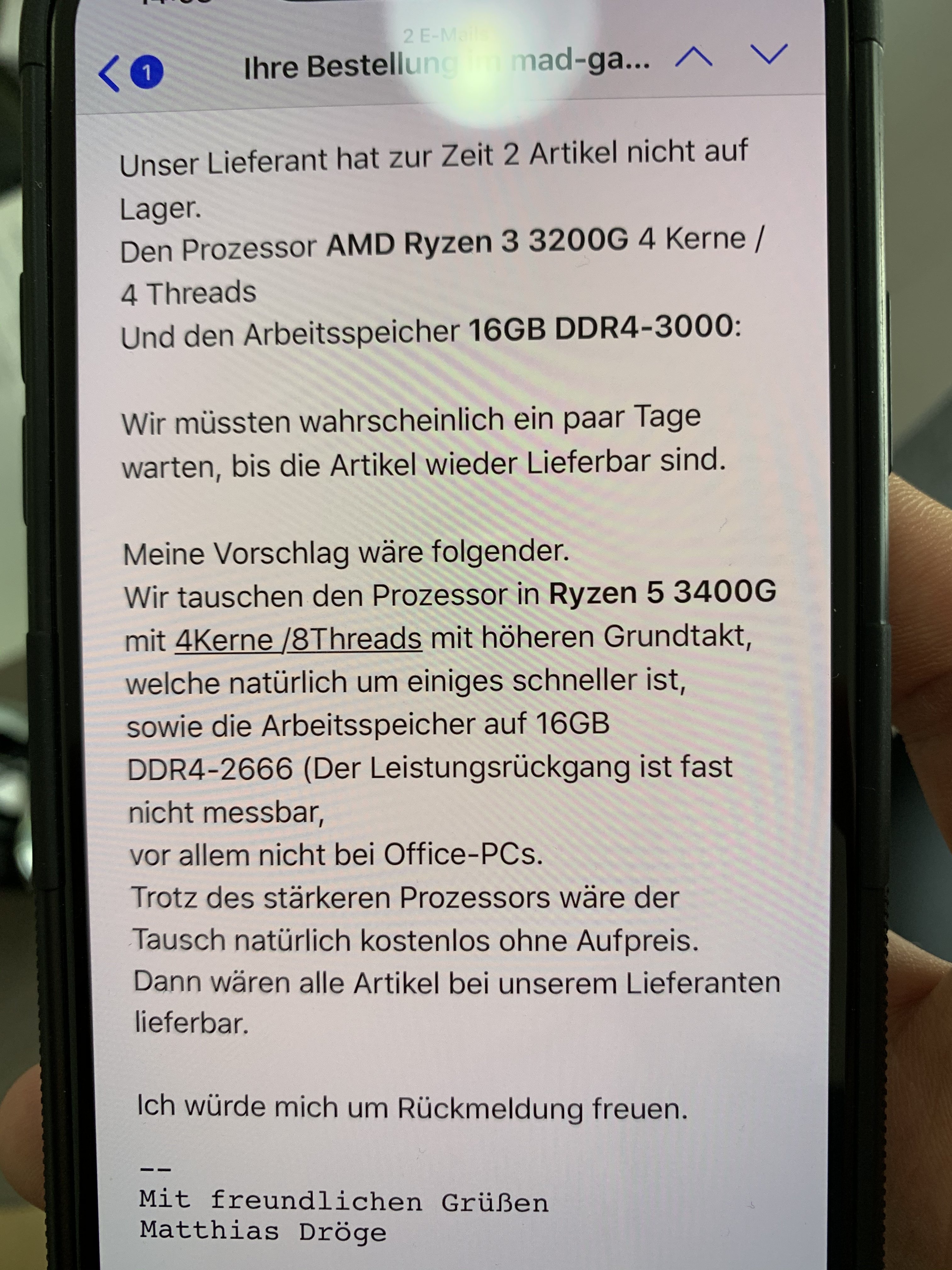Image resolution: width=952 pixels, height=1270 pixels.
Task: Jump to the previous email with up arrow
Action: pyautogui.click(x=694, y=57)
